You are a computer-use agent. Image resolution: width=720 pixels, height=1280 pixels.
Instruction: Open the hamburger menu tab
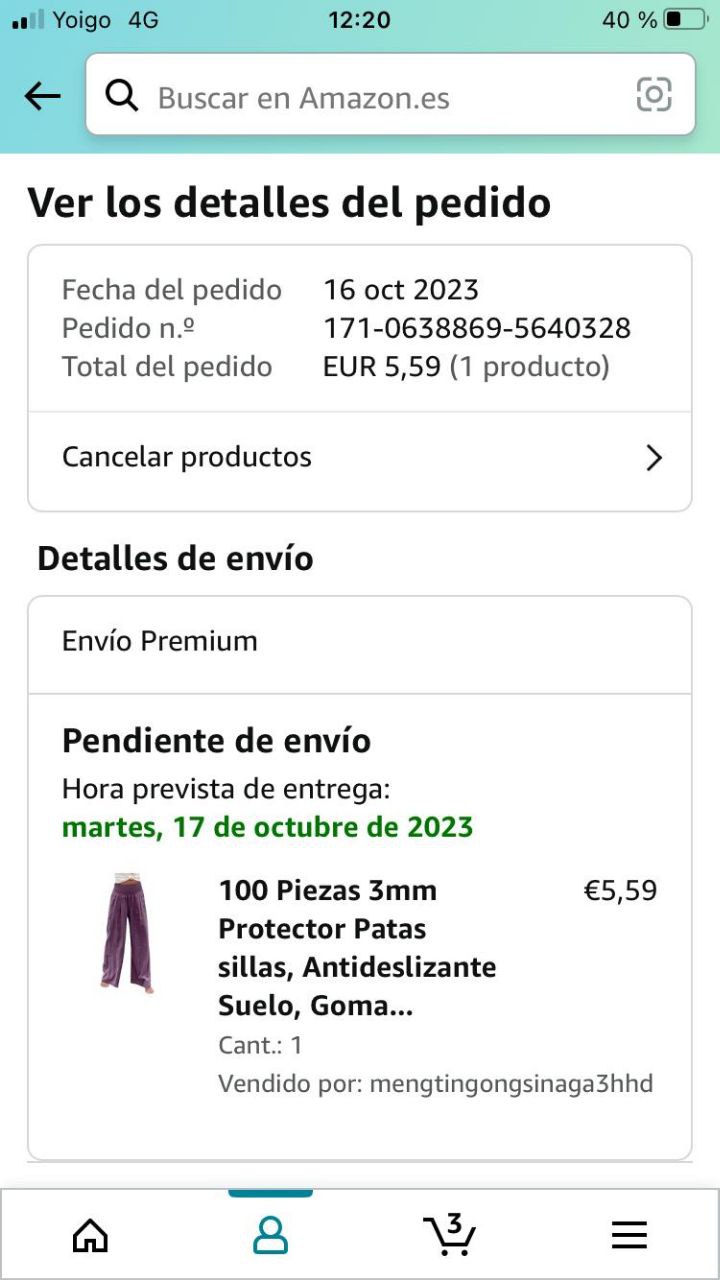pyautogui.click(x=629, y=1236)
